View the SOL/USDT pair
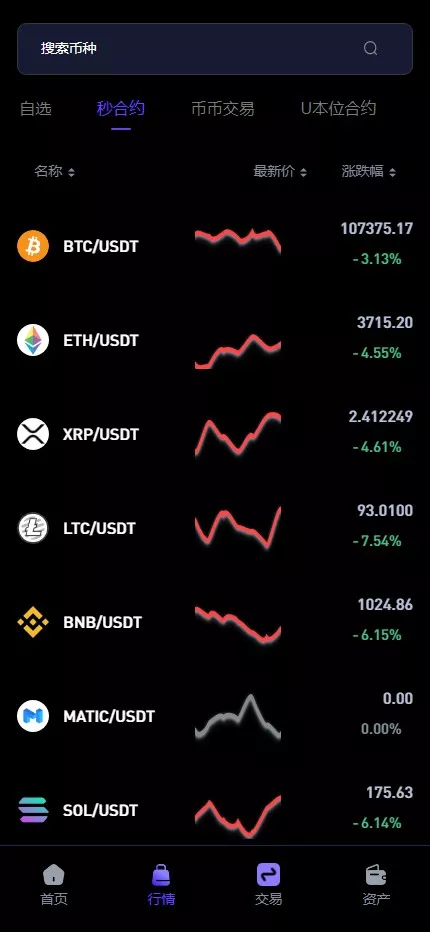Viewport: 430px width, 932px height. [215, 810]
